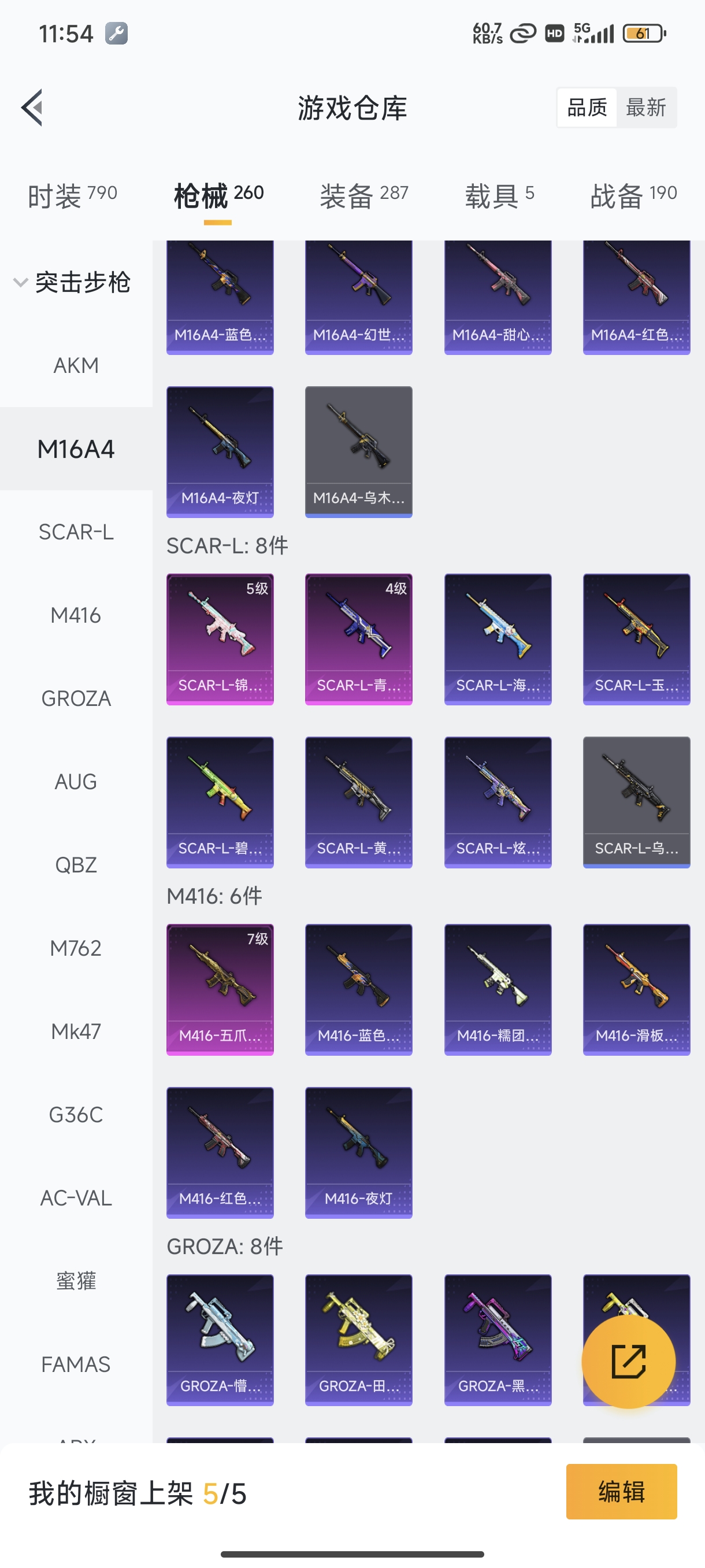Viewport: 705px width, 1568px height.
Task: Select FAMAS in the side list
Action: [x=76, y=1364]
